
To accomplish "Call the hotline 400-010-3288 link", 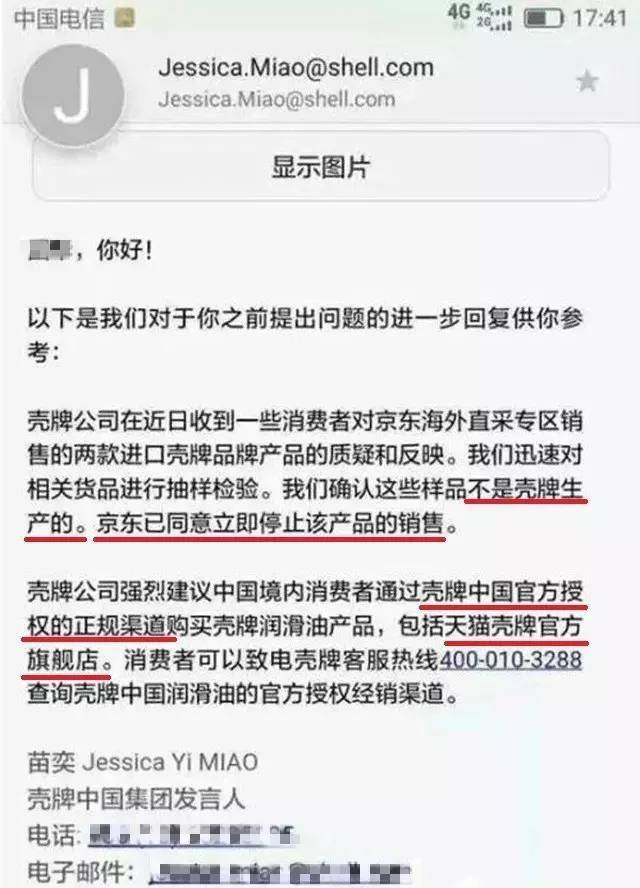I will [511, 661].
